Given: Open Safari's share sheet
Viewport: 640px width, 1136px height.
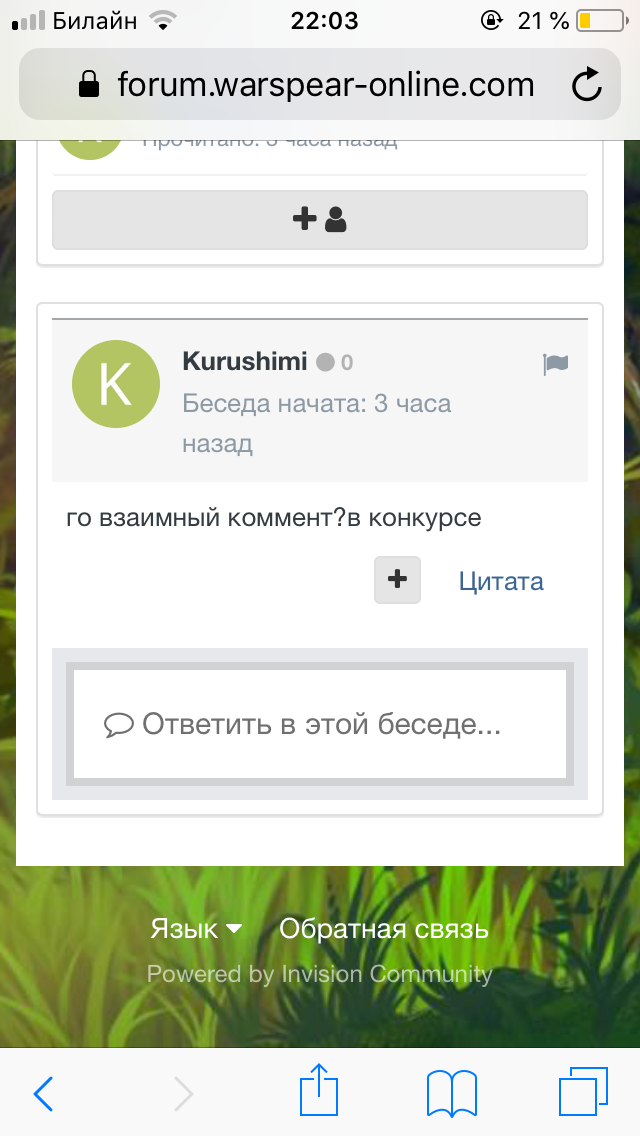Looking at the screenshot, I should point(319,1089).
